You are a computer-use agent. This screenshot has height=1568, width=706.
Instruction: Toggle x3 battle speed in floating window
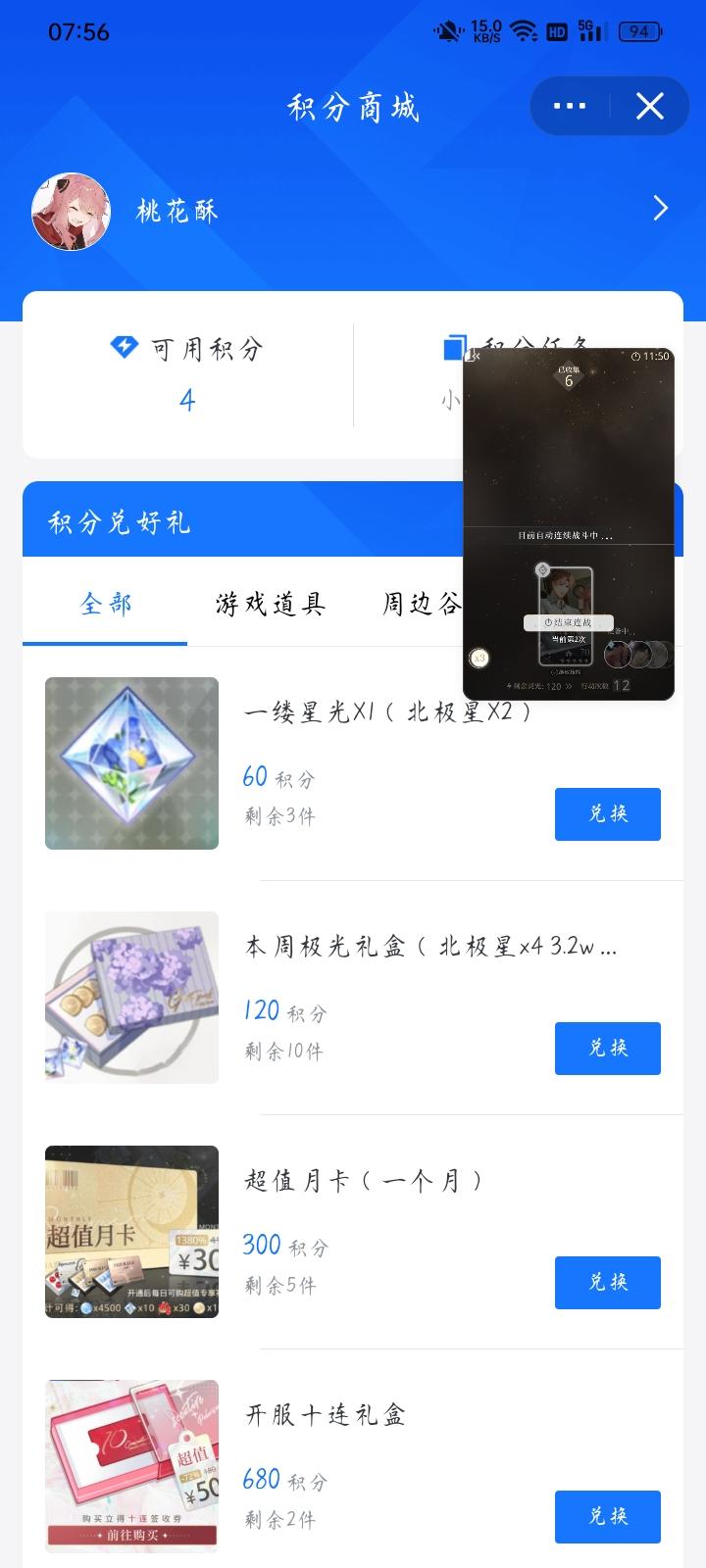(x=479, y=658)
